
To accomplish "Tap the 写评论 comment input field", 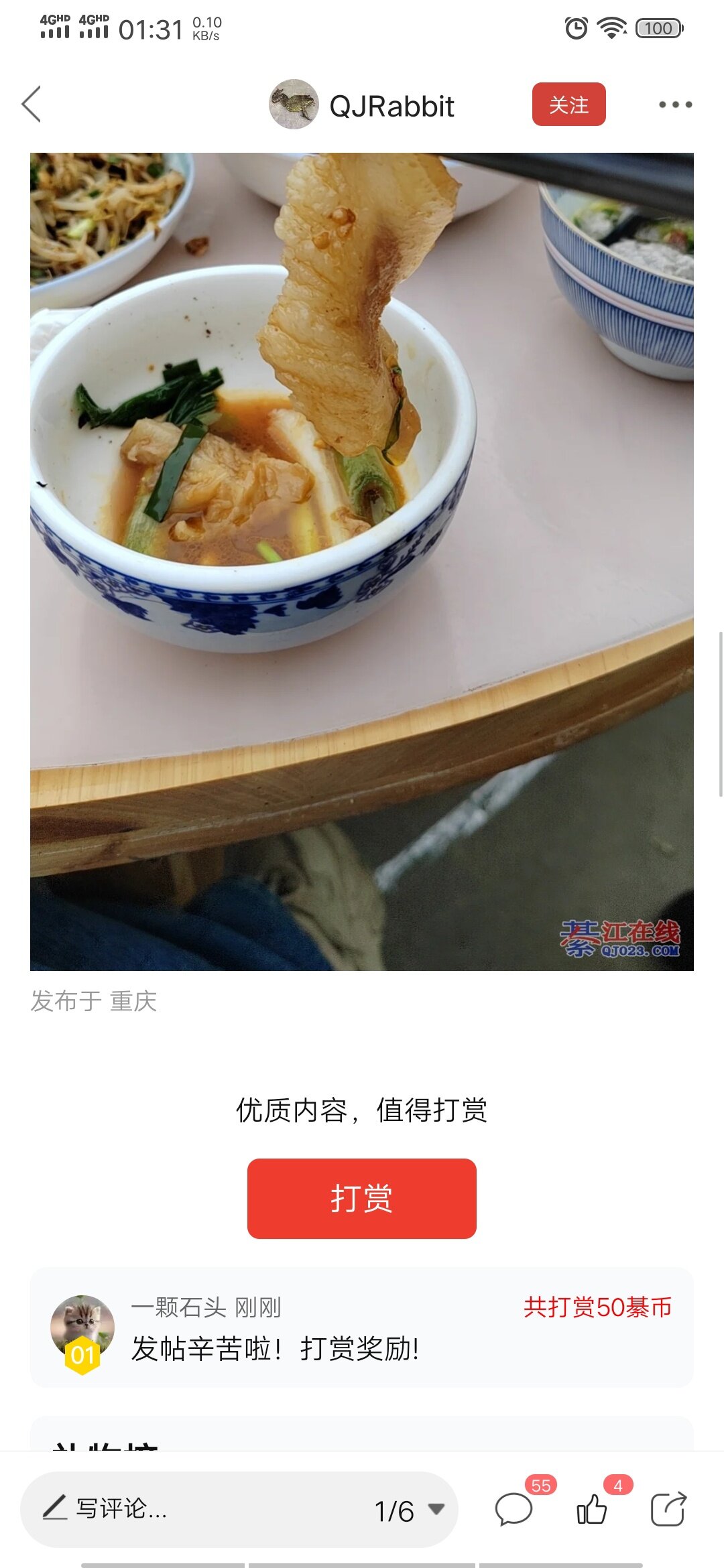I will pyautogui.click(x=201, y=1509).
